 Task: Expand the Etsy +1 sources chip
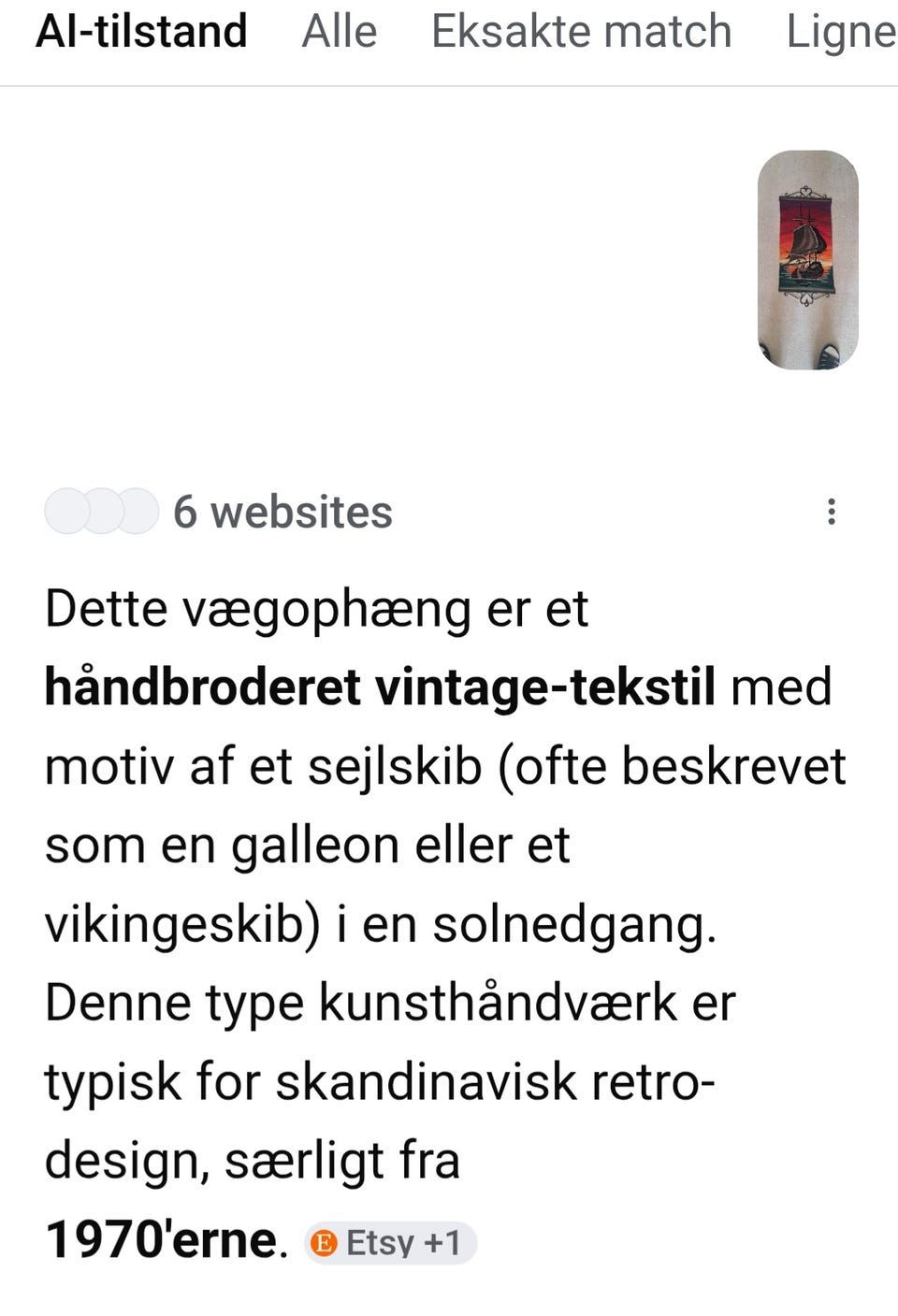click(x=391, y=1243)
